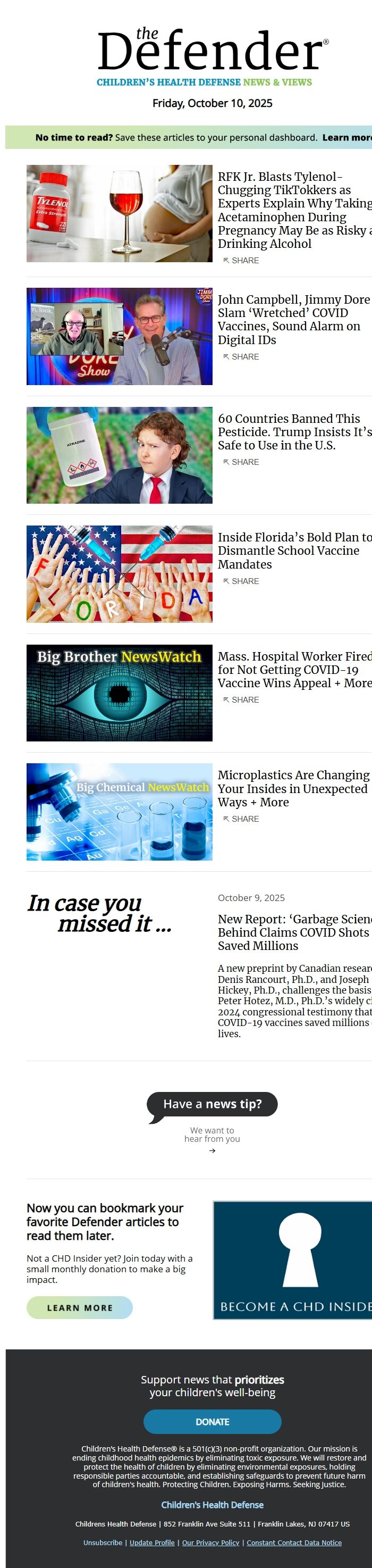
Task: Share the RFK Jr. Tylenol article
Action: [241, 261]
